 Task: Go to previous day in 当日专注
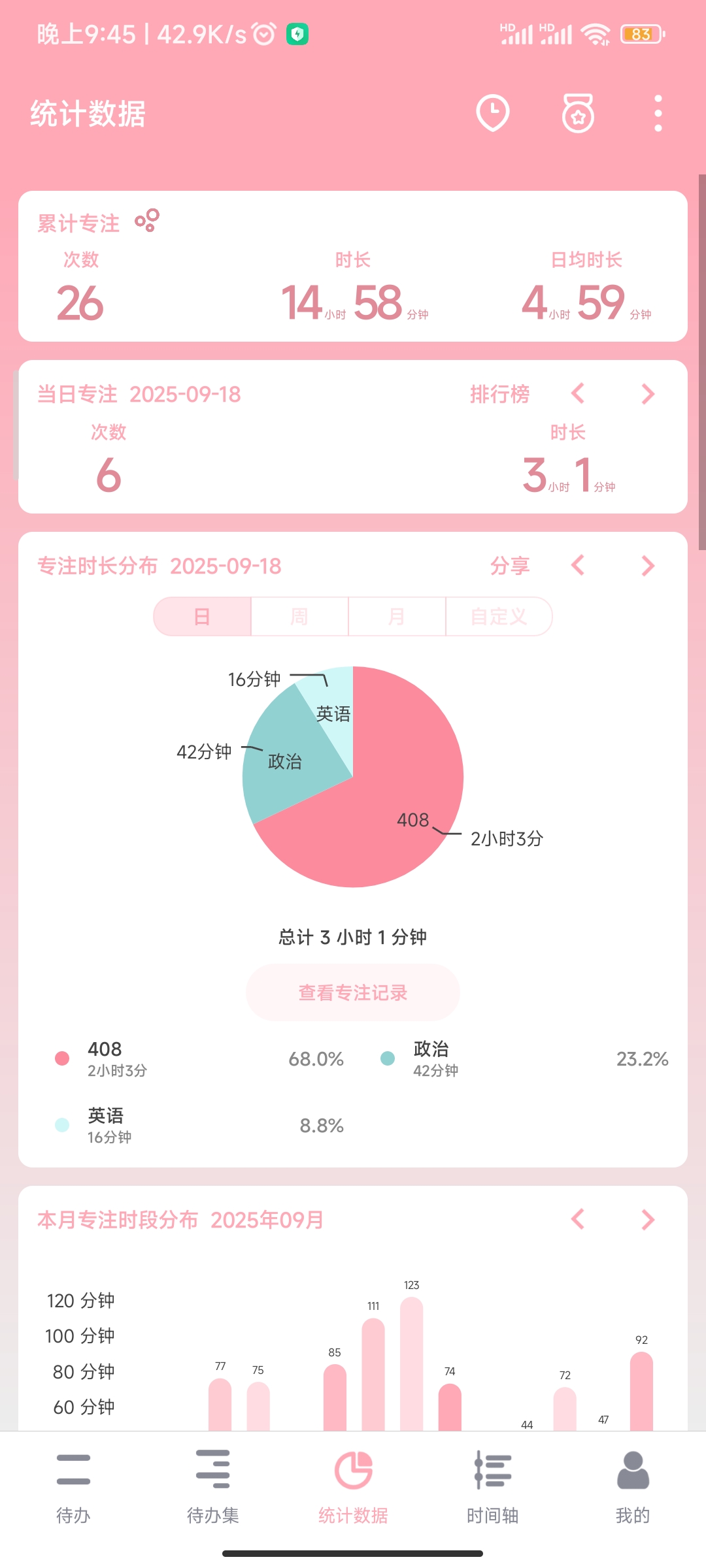[578, 394]
